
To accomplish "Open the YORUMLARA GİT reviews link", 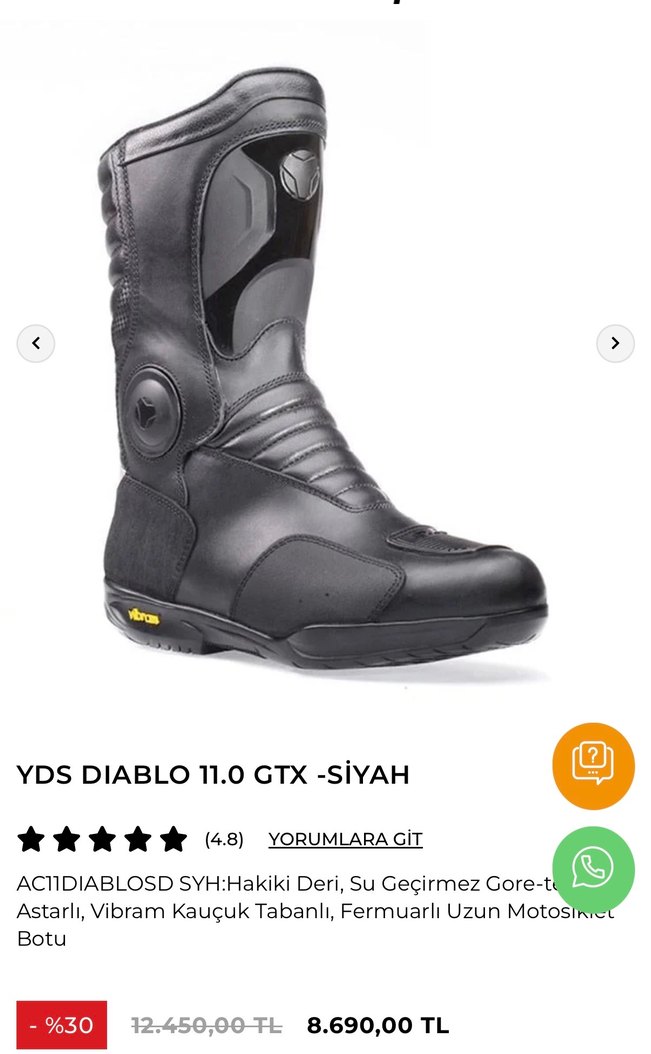I will [x=345, y=839].
